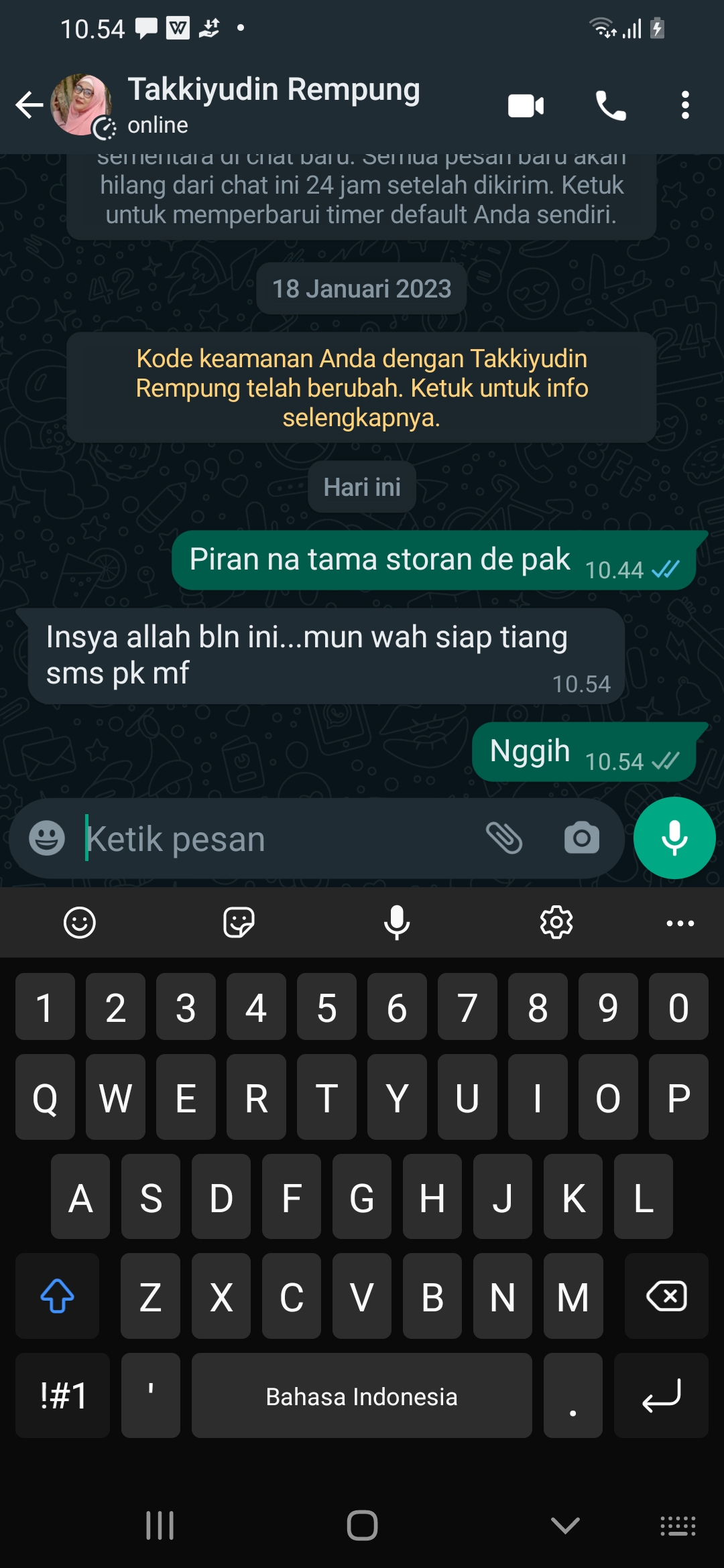Focus the Ketik pesan message field
This screenshot has height=1568, width=724.
(x=268, y=839)
